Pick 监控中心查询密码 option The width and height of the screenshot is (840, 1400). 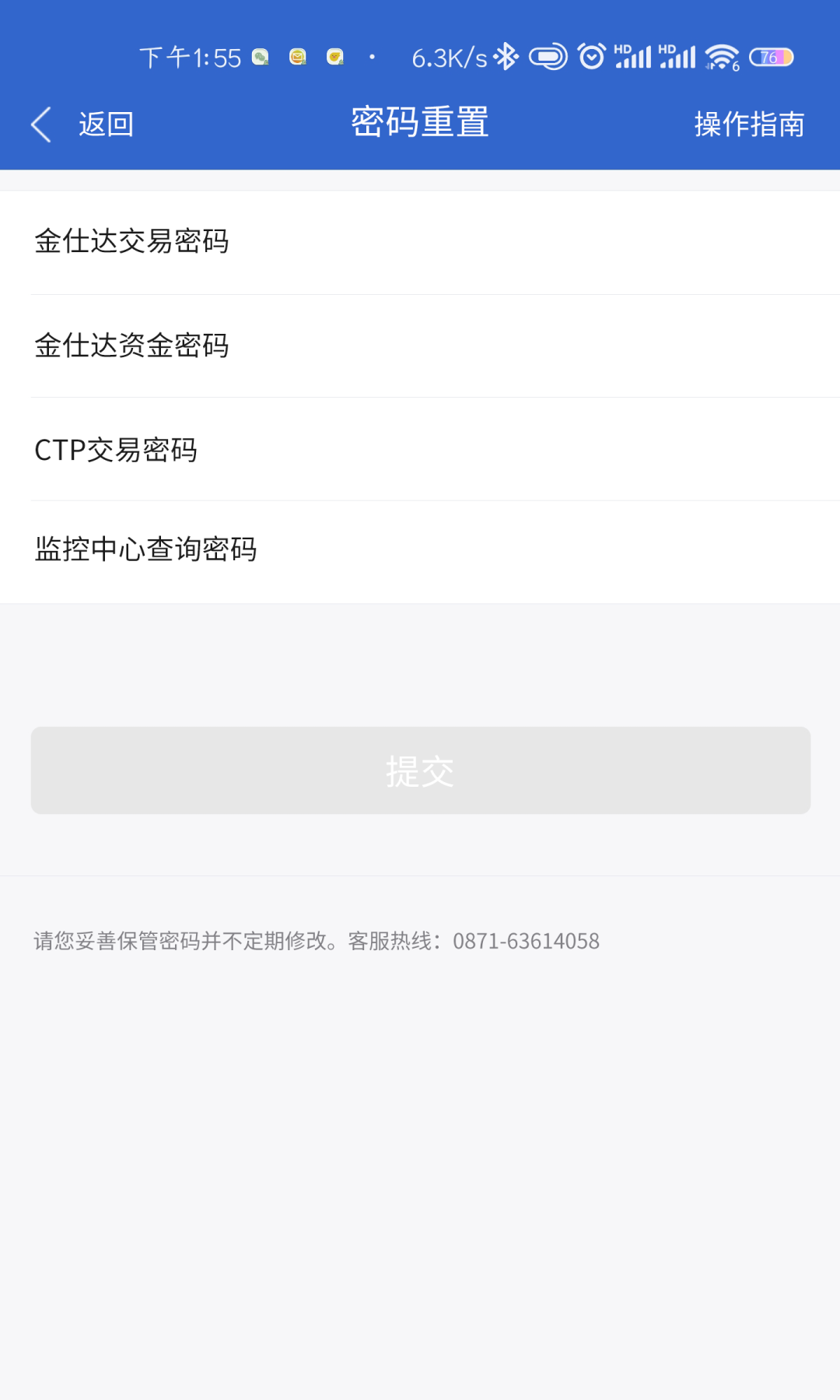(420, 550)
